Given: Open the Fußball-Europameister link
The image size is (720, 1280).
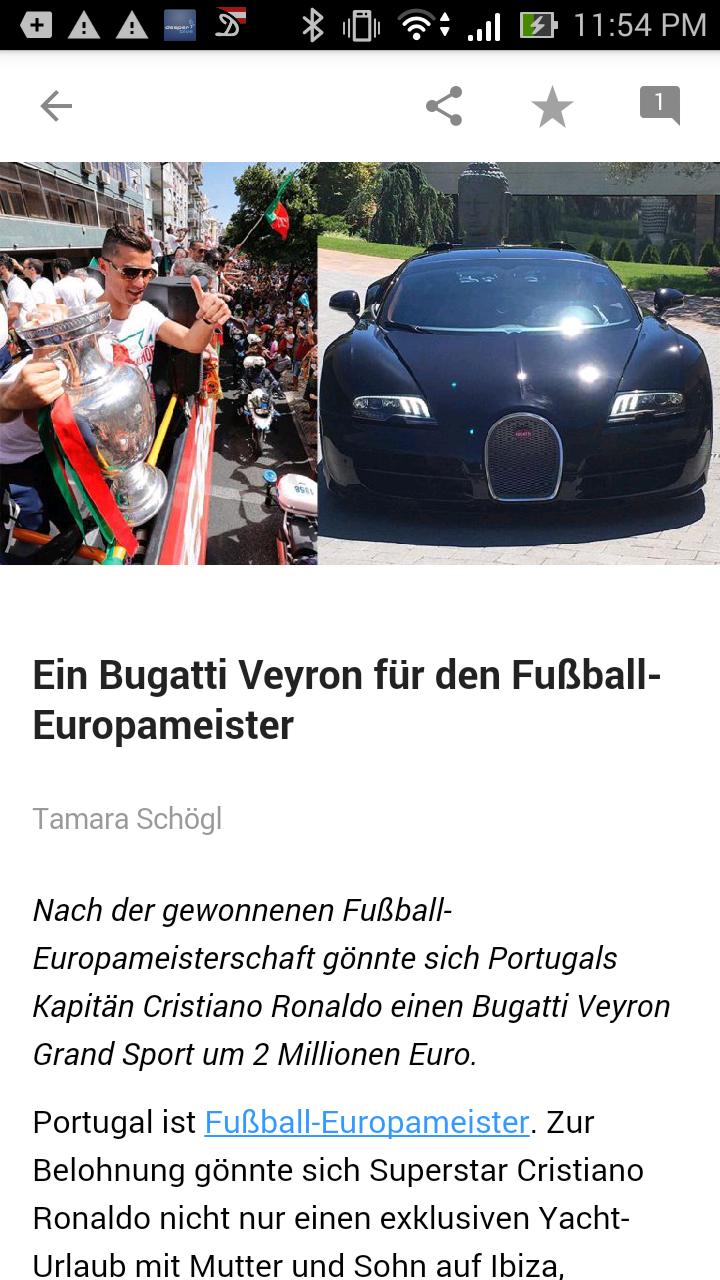Looking at the screenshot, I should [366, 1122].
